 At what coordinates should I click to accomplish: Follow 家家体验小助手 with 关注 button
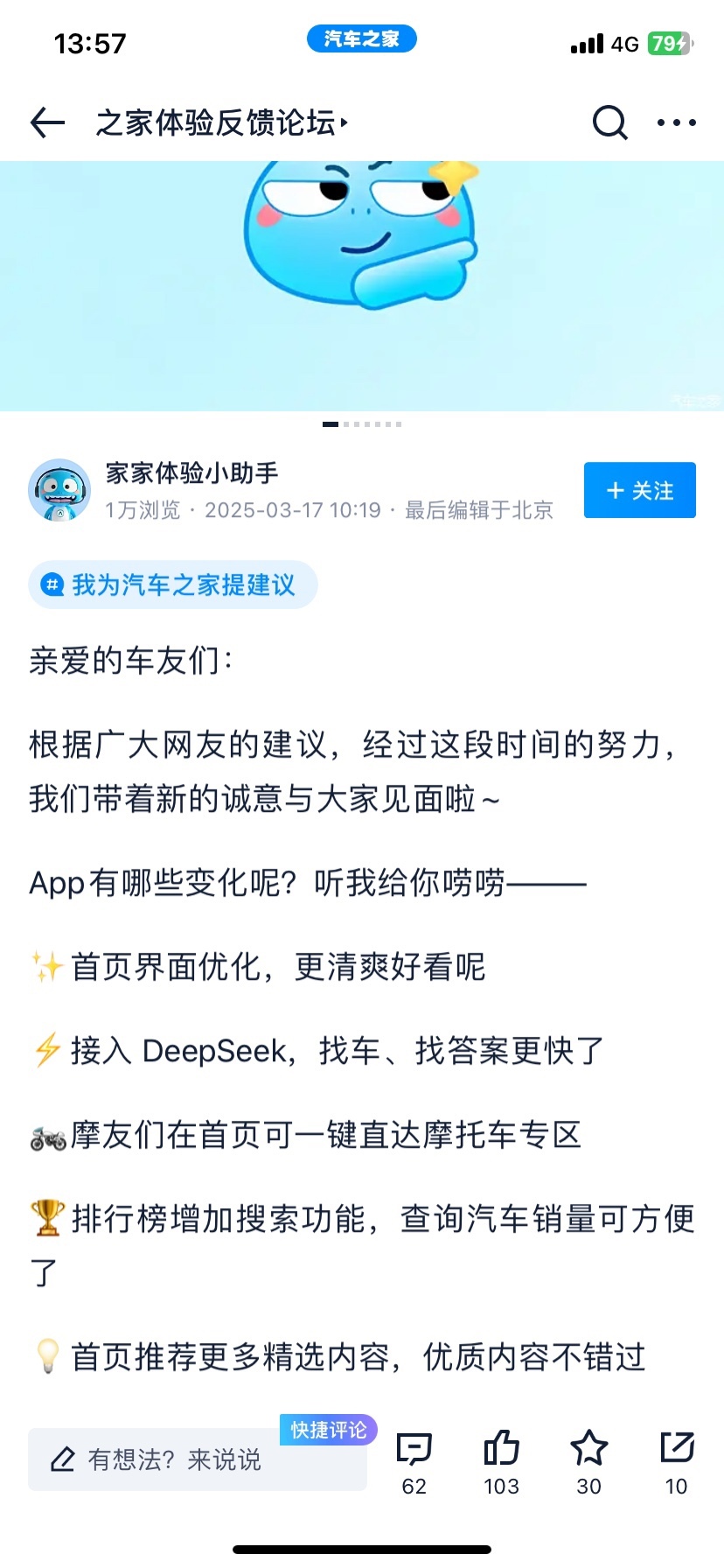coord(639,490)
